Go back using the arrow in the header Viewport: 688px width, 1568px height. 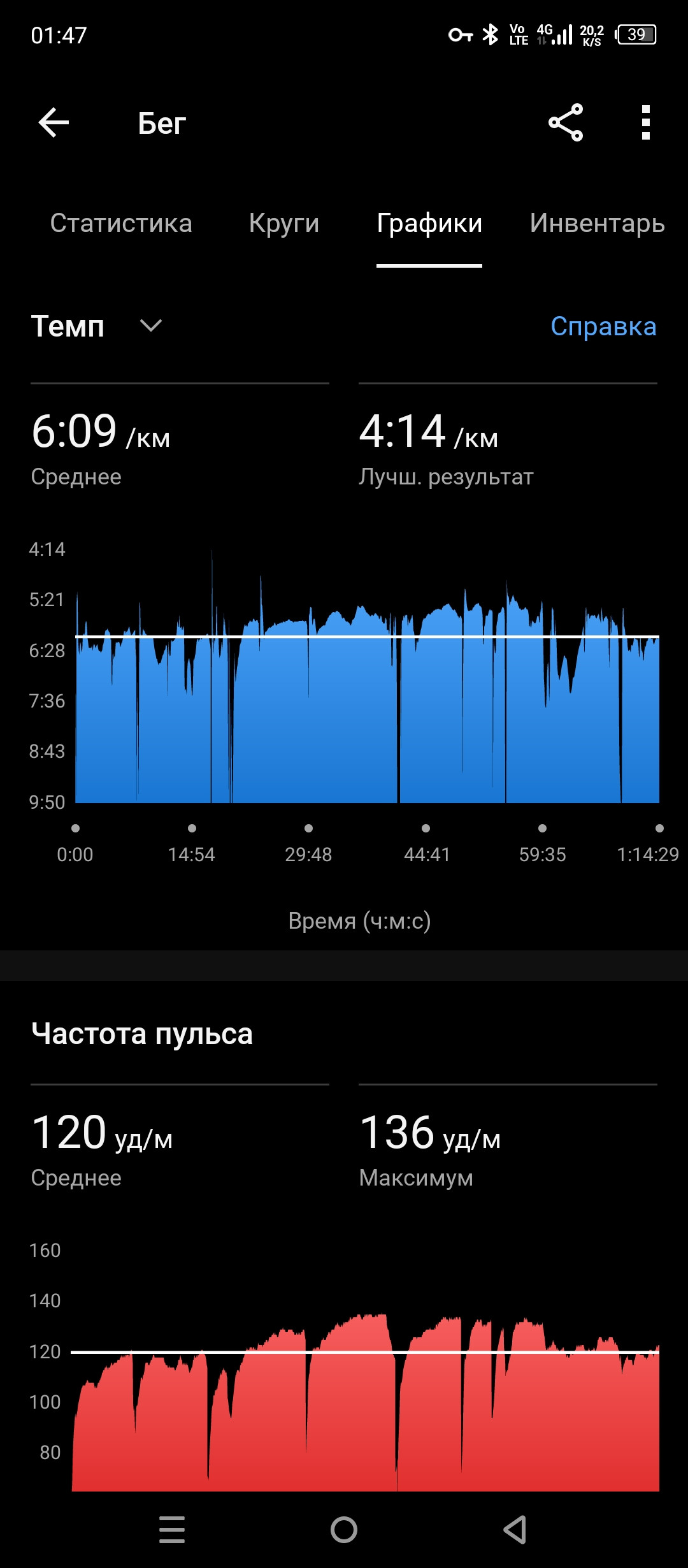(54, 122)
